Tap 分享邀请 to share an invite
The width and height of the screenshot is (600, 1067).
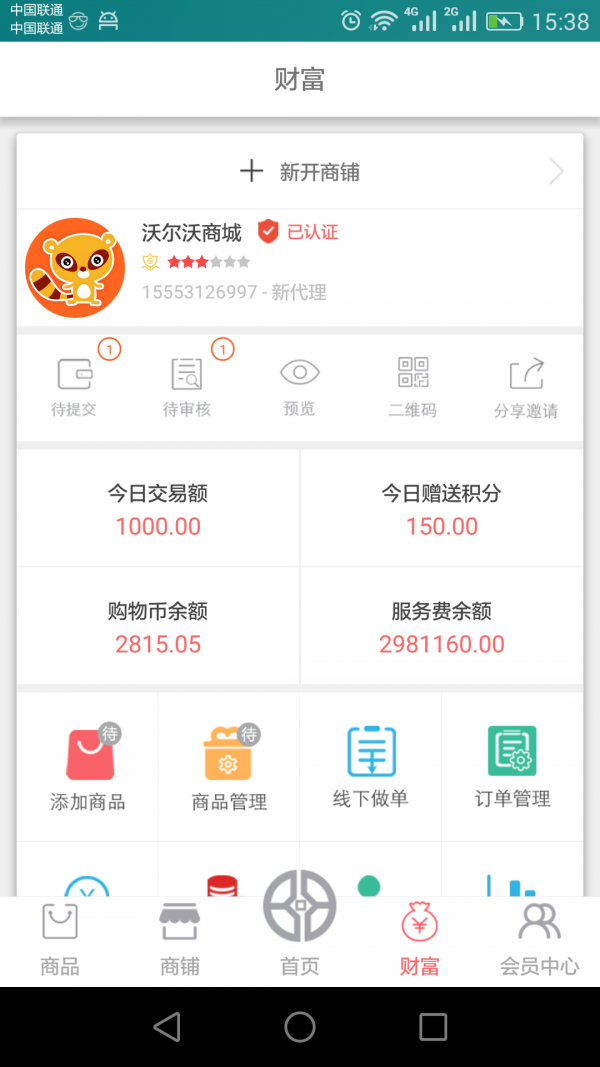526,386
